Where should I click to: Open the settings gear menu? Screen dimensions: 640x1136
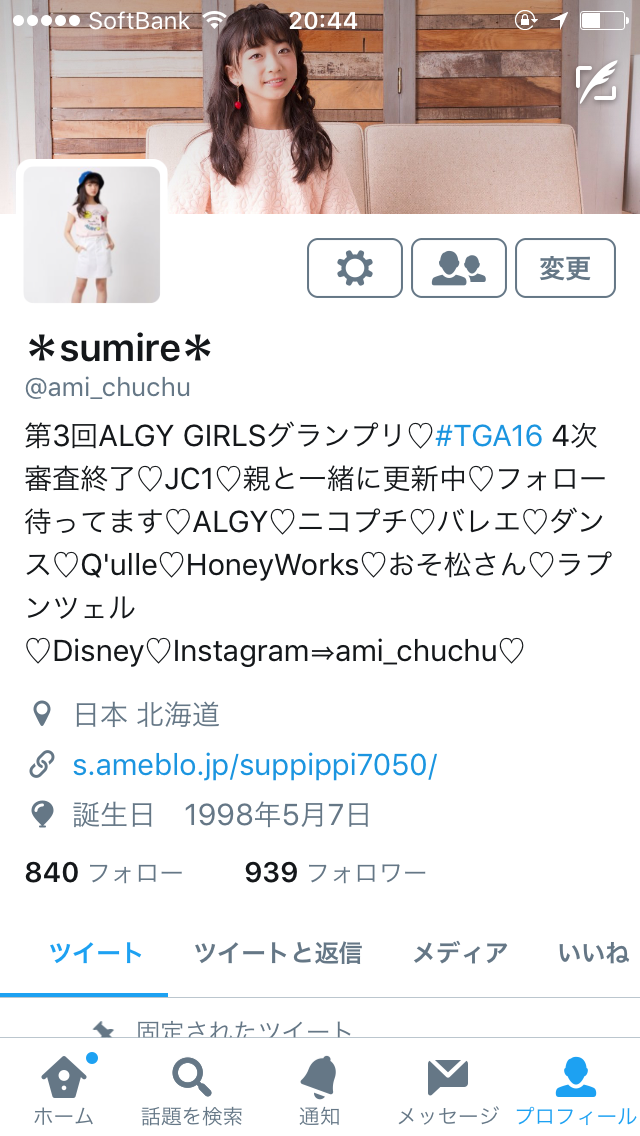coord(355,268)
